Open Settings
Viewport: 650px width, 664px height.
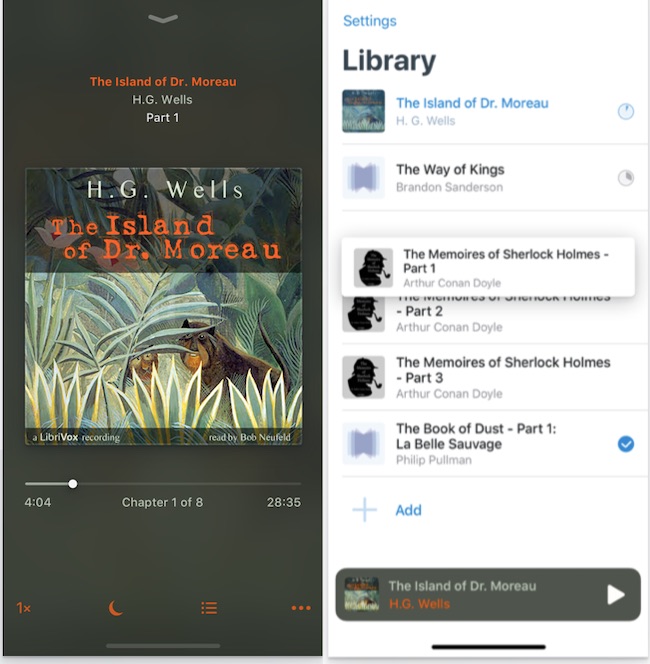pyautogui.click(x=369, y=21)
